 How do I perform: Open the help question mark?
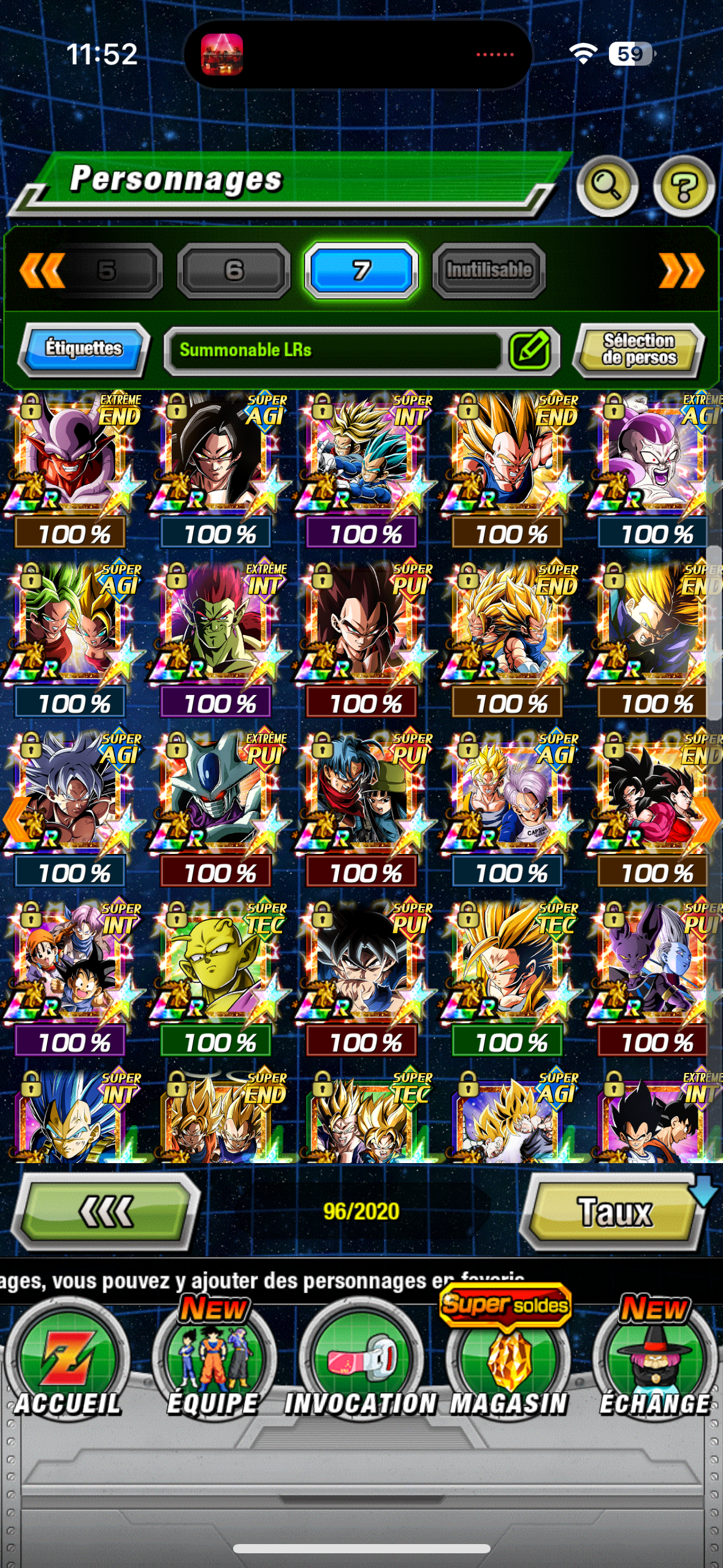click(x=683, y=186)
